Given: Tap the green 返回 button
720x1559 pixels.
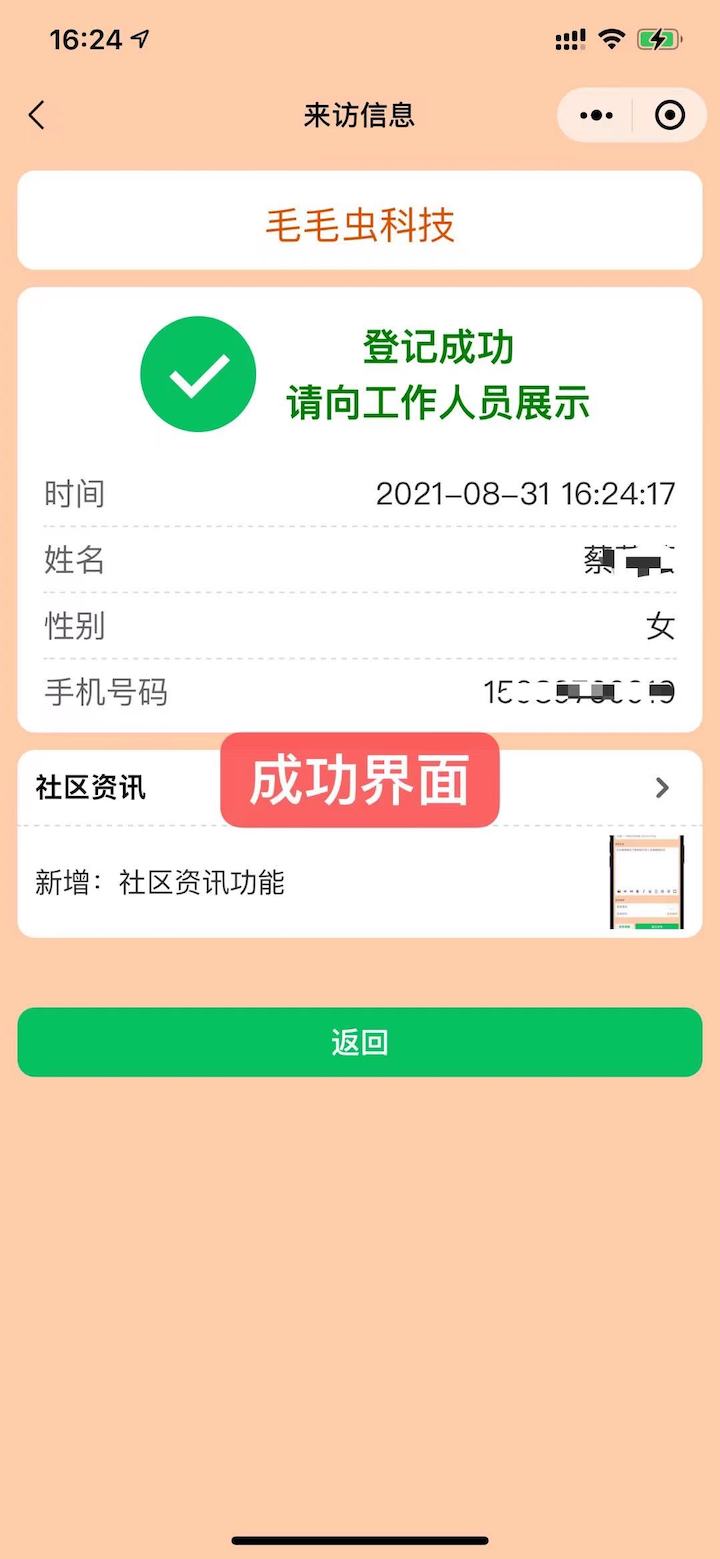Looking at the screenshot, I should 360,1042.
